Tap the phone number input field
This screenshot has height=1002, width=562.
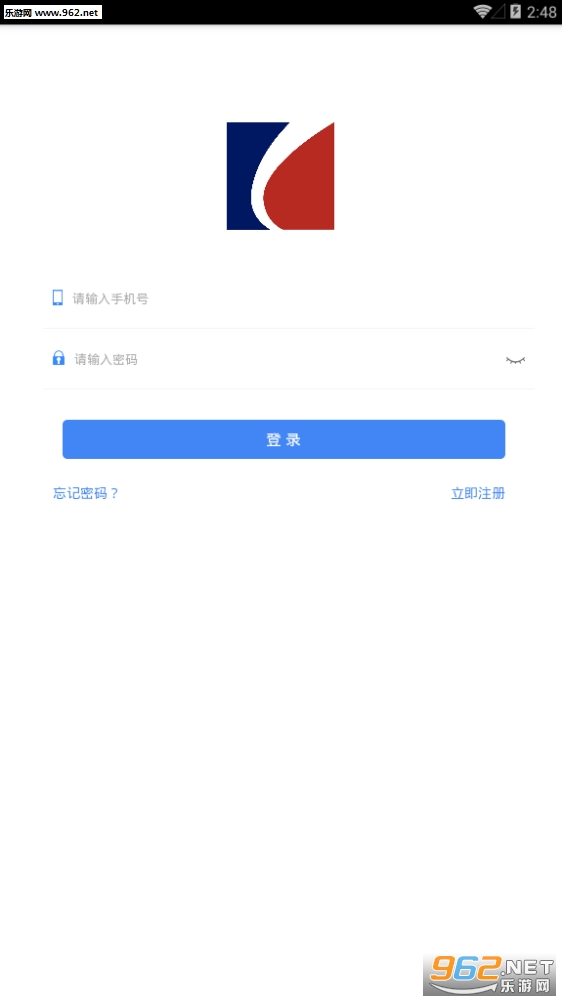[x=288, y=298]
